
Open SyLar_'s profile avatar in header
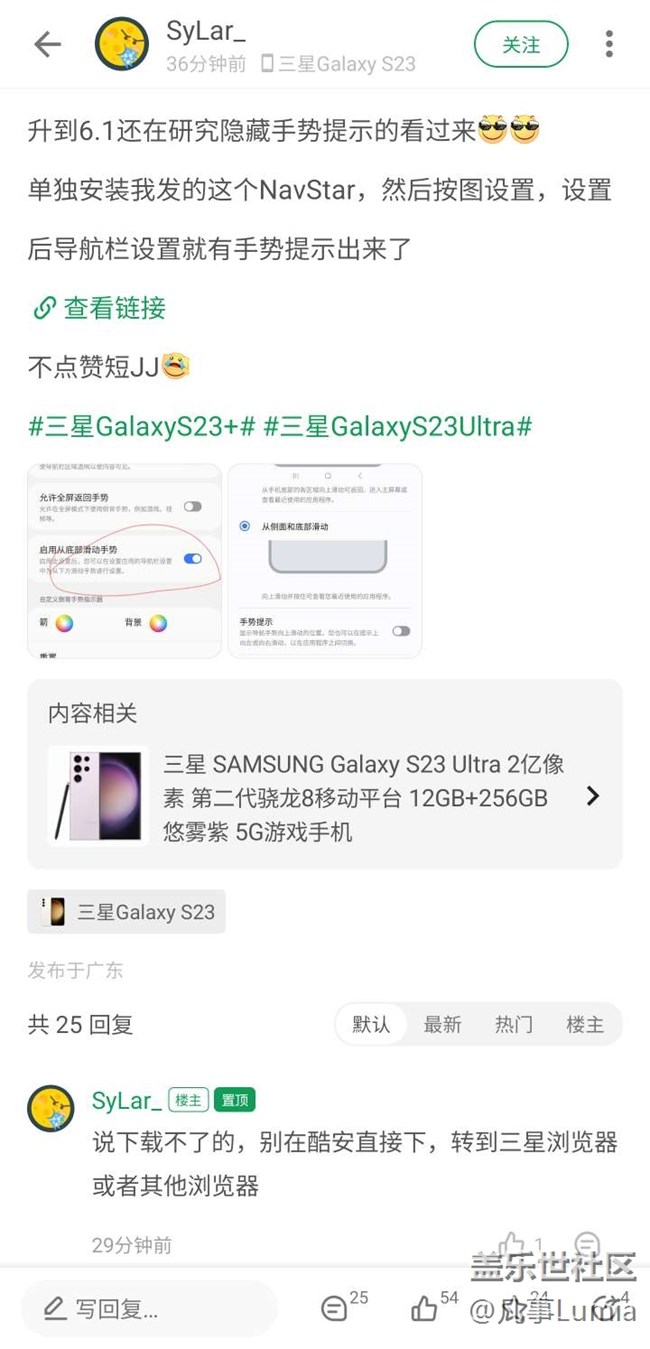pos(122,44)
